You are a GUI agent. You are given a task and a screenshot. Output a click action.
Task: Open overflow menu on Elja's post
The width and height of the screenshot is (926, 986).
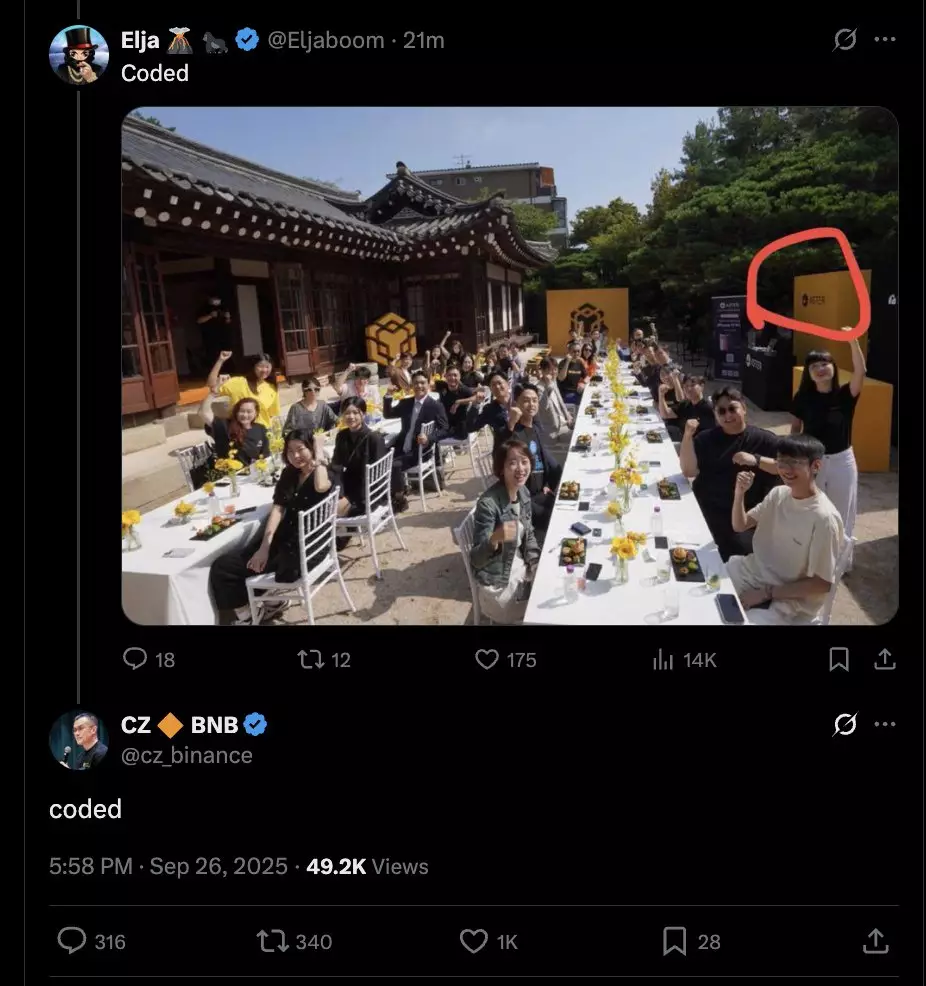[885, 40]
